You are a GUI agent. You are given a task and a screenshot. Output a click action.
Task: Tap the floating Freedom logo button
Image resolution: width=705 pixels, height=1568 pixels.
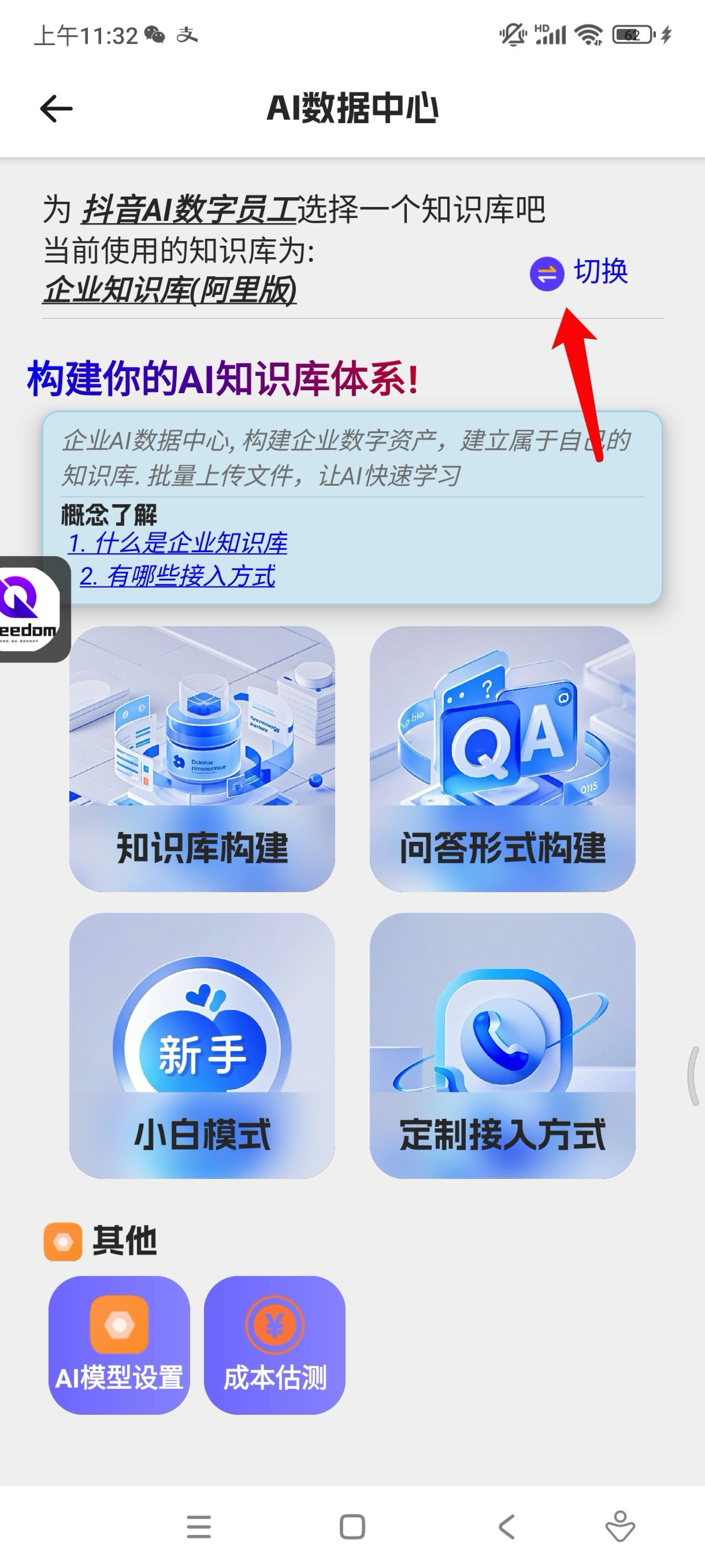point(31,609)
